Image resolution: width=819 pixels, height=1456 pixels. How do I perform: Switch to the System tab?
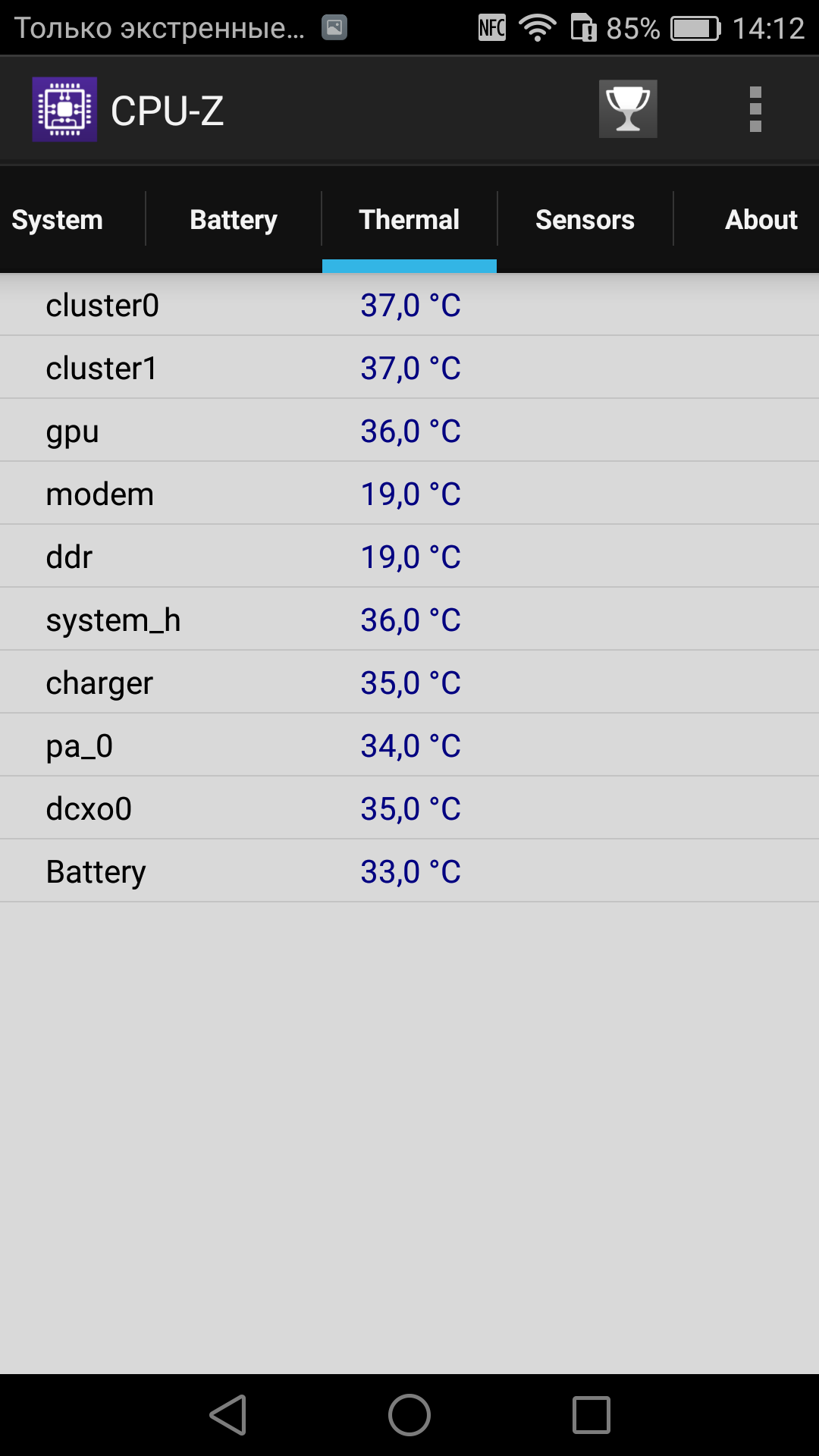tap(58, 220)
